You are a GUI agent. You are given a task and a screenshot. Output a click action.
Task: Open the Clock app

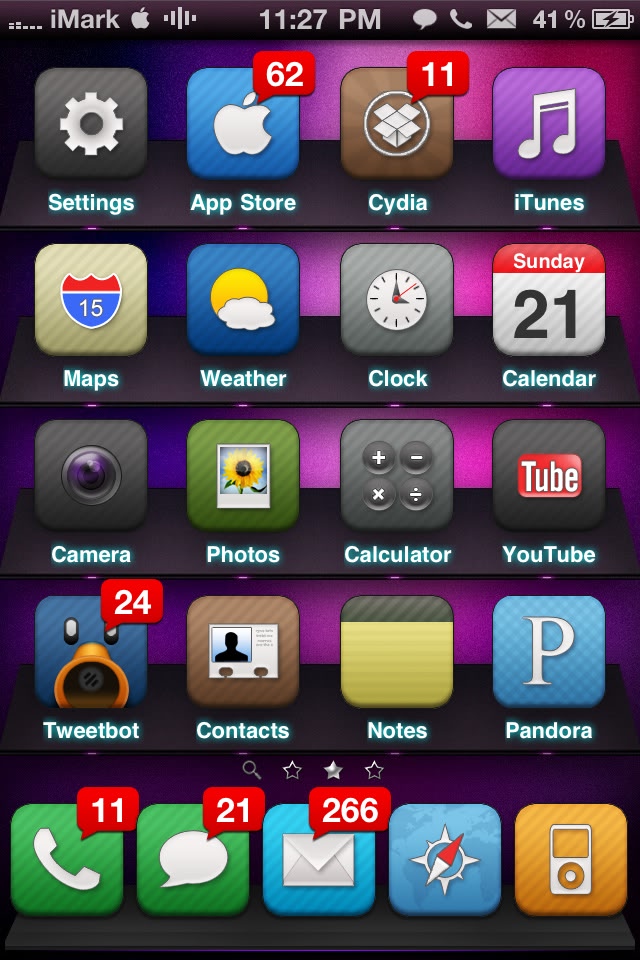pos(397,300)
